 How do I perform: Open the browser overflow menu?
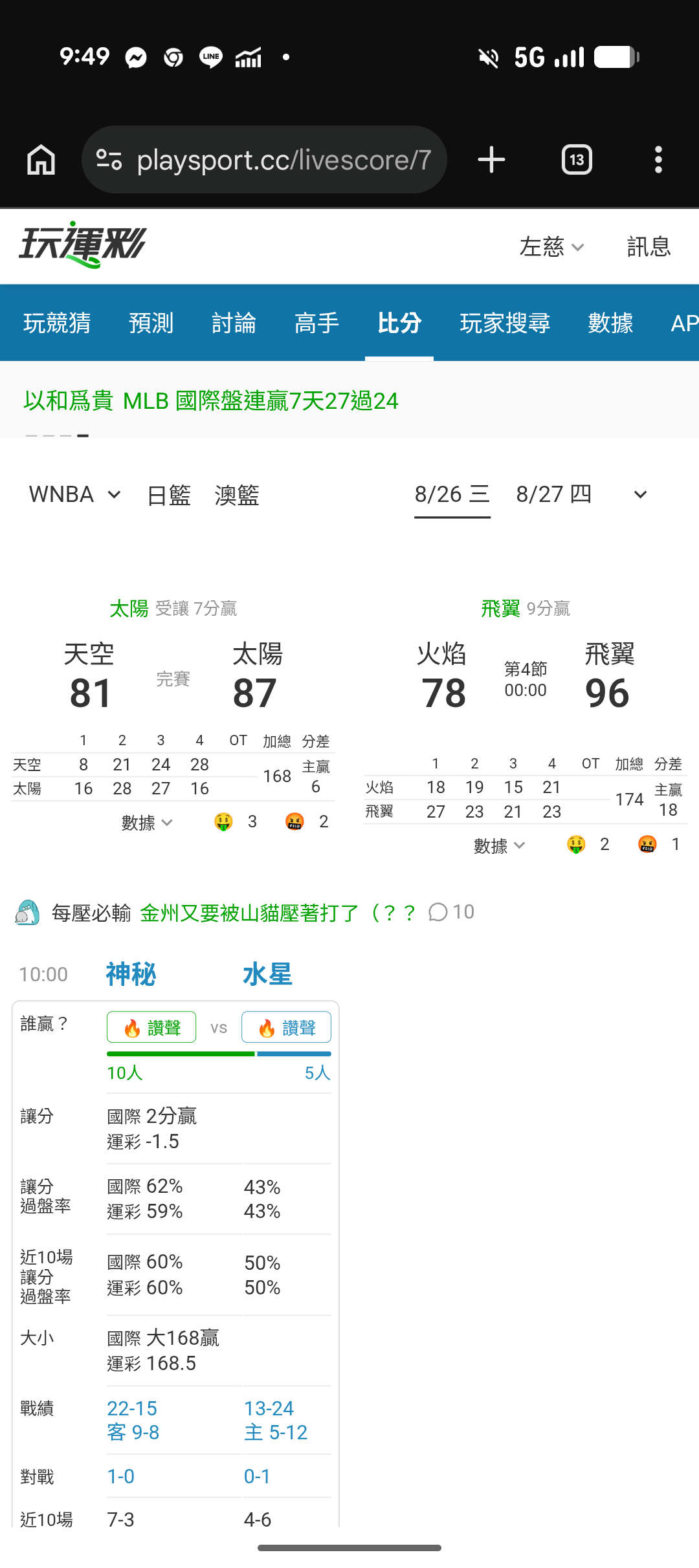(658, 160)
